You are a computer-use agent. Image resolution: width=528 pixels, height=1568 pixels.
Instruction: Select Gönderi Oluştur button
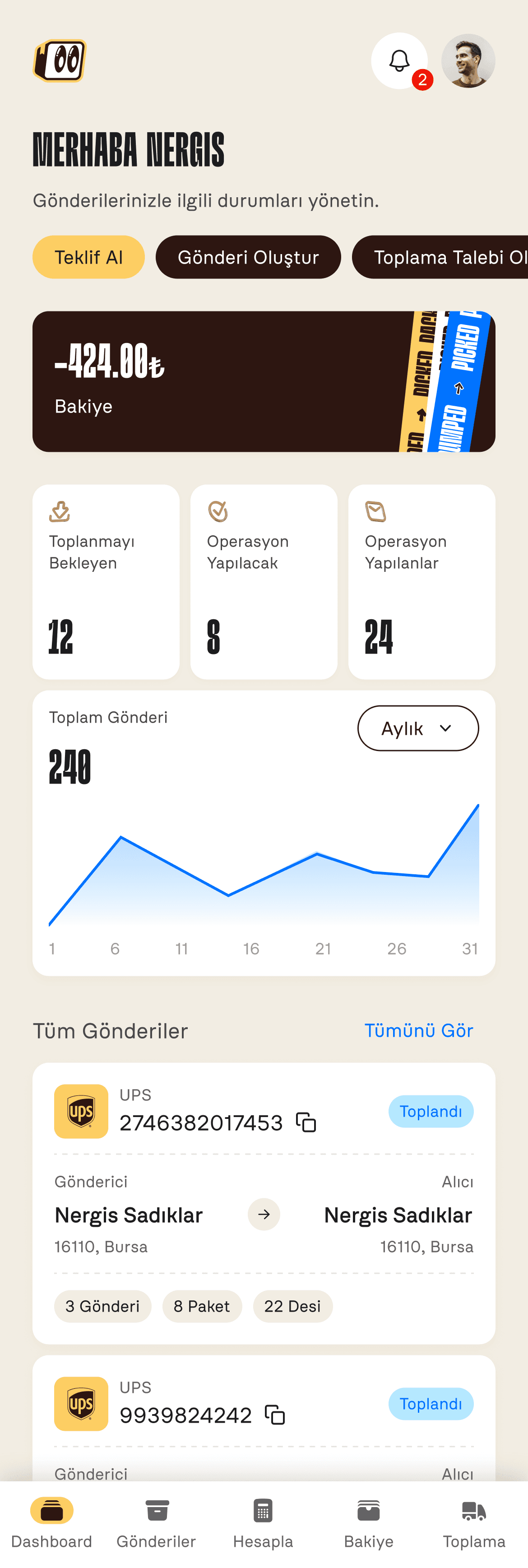[248, 257]
